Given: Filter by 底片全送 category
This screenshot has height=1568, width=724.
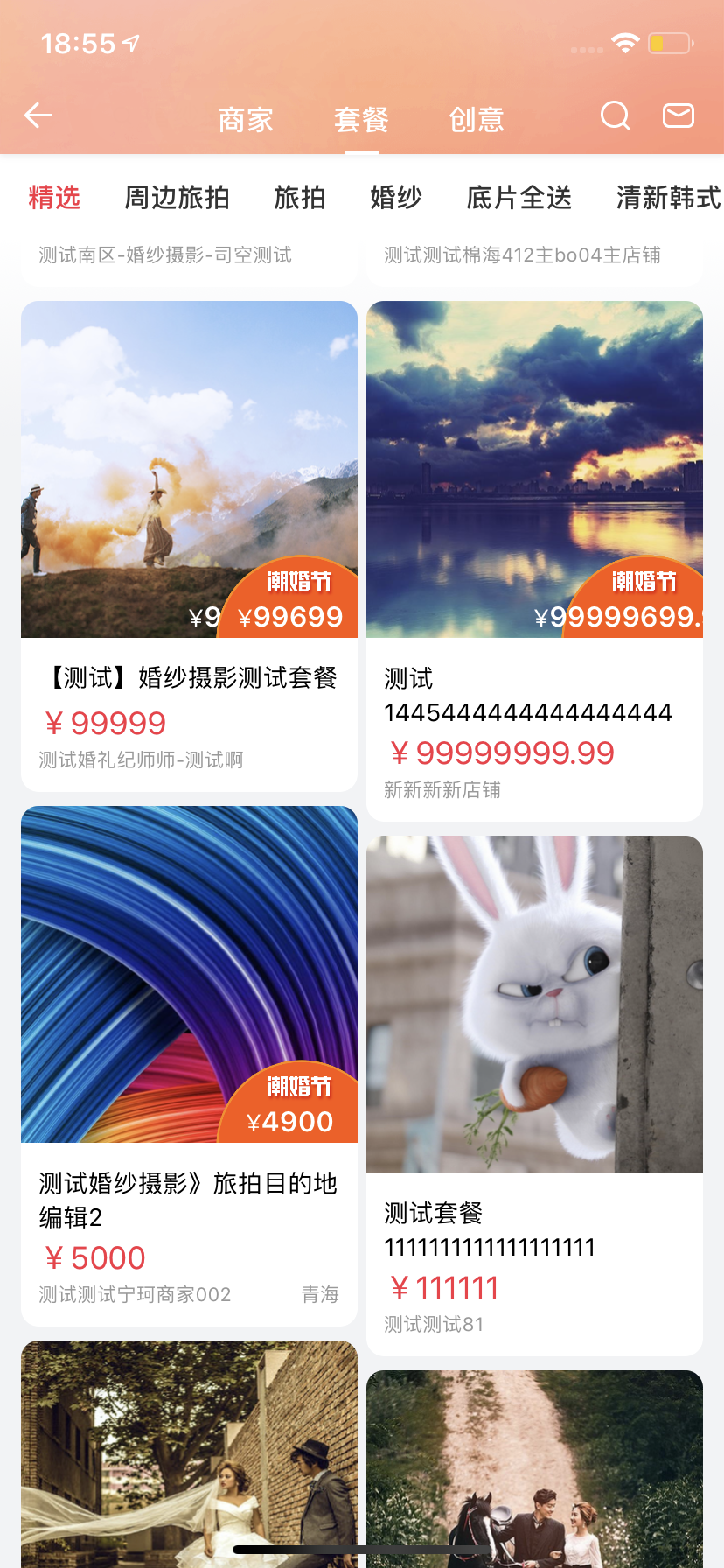Looking at the screenshot, I should tap(519, 198).
